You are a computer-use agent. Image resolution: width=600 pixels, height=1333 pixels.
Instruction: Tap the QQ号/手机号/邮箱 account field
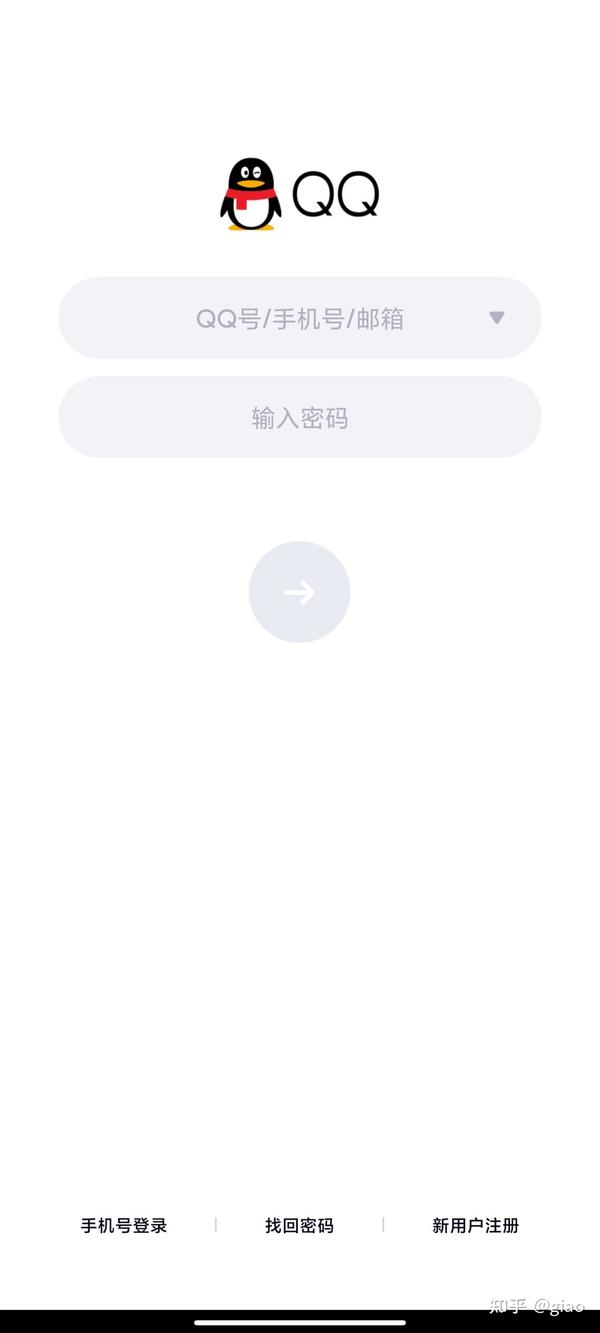[300, 318]
